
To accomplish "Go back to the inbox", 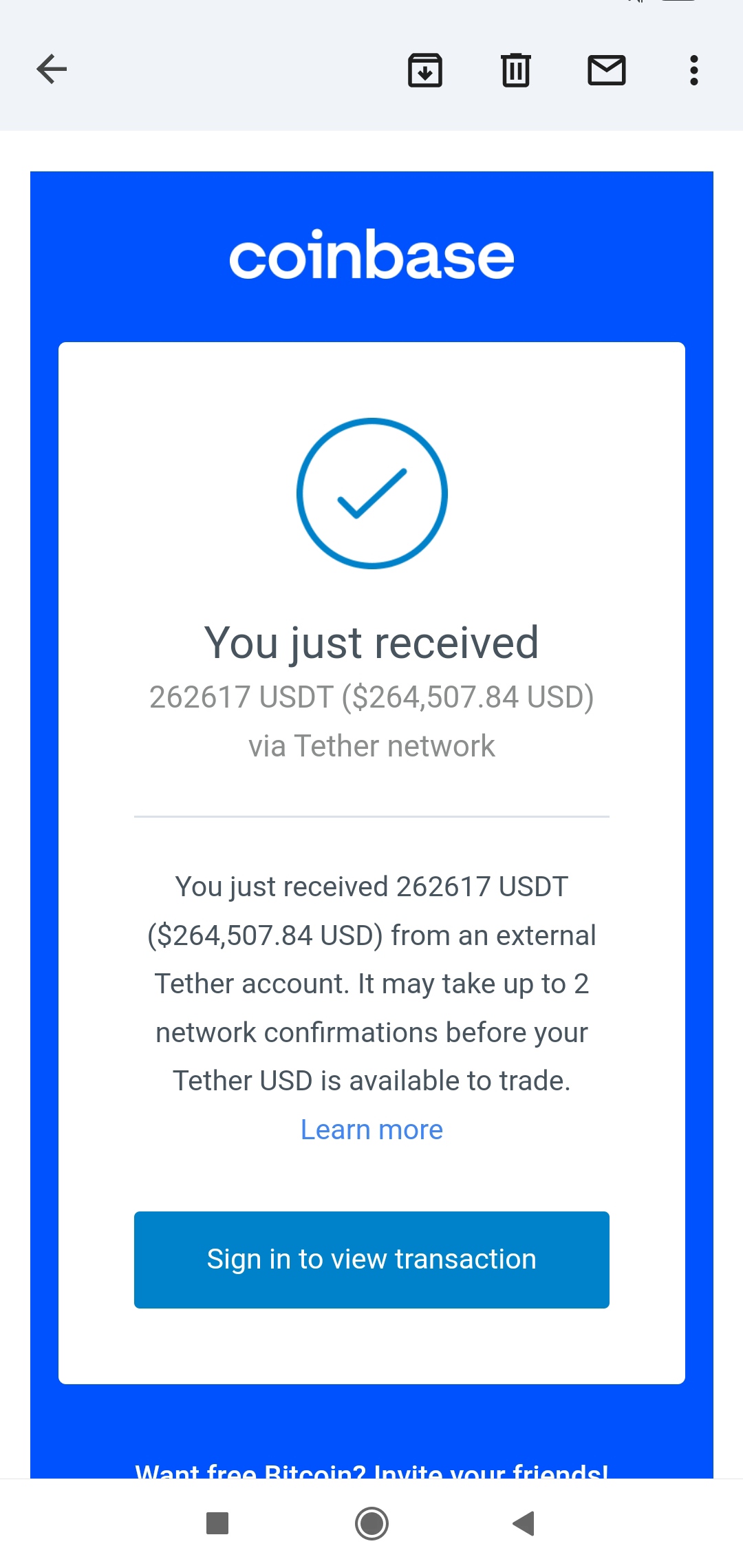I will pos(52,70).
